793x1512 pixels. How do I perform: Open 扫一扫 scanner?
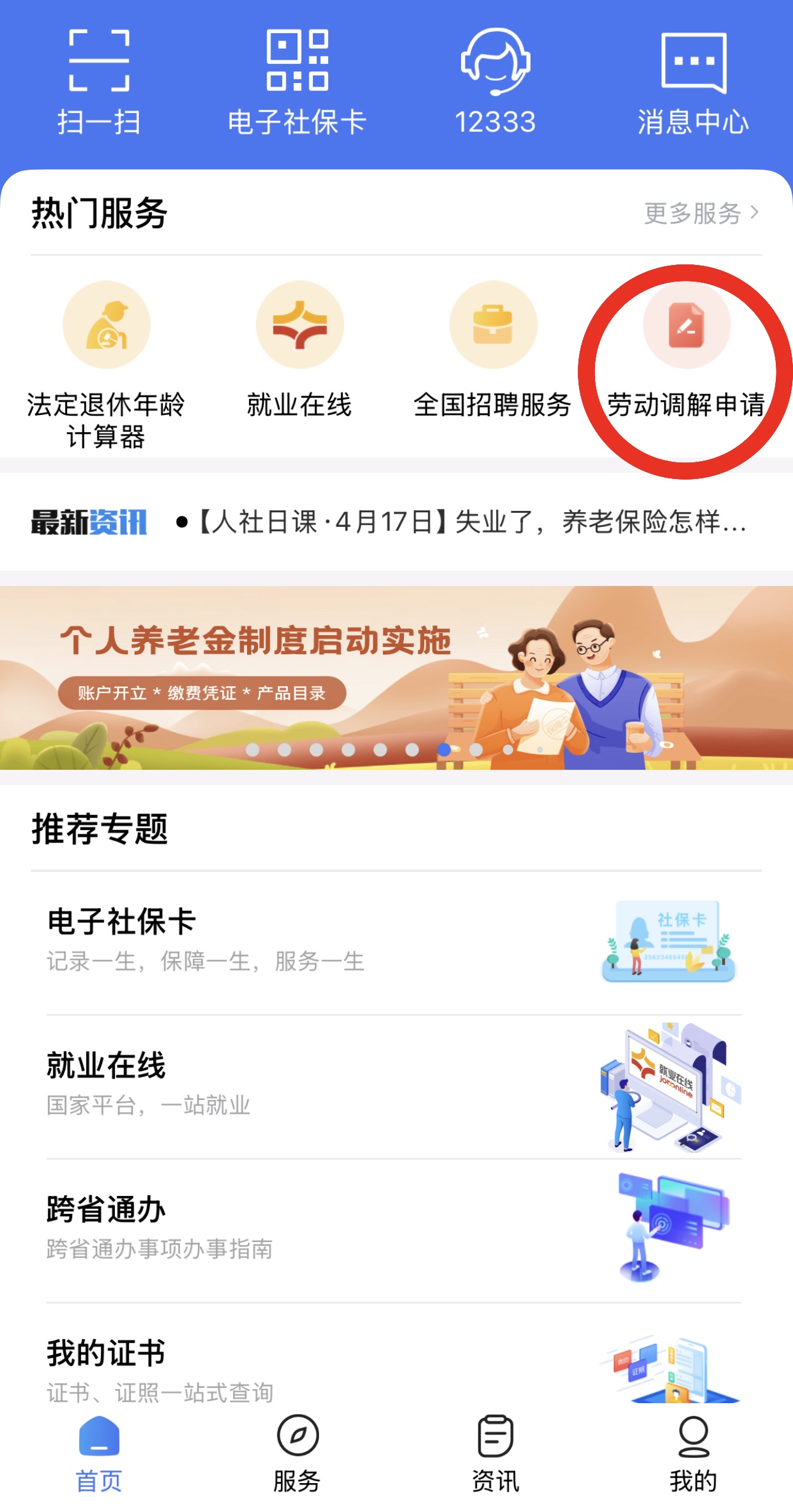pos(99,81)
